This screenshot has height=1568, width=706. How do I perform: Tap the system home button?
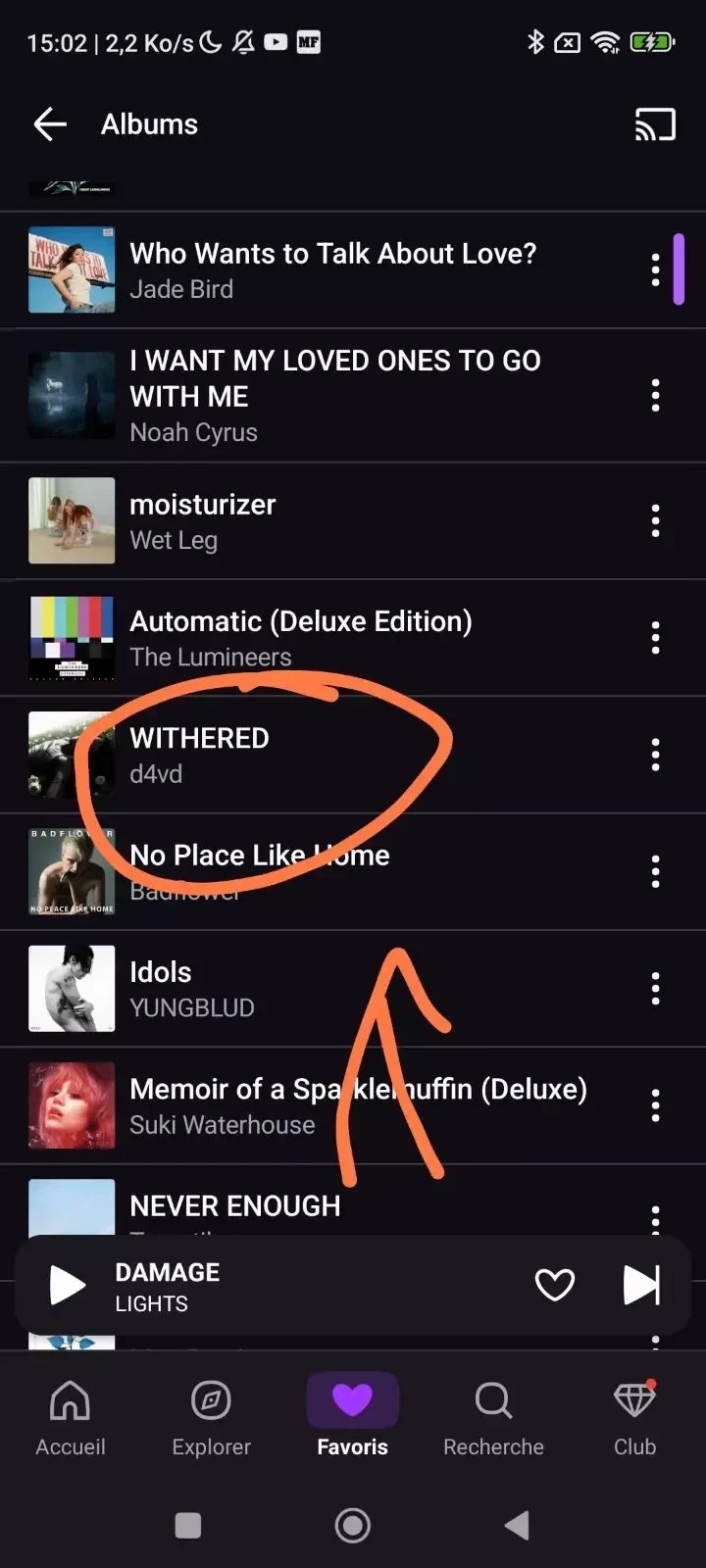pyautogui.click(x=353, y=1525)
